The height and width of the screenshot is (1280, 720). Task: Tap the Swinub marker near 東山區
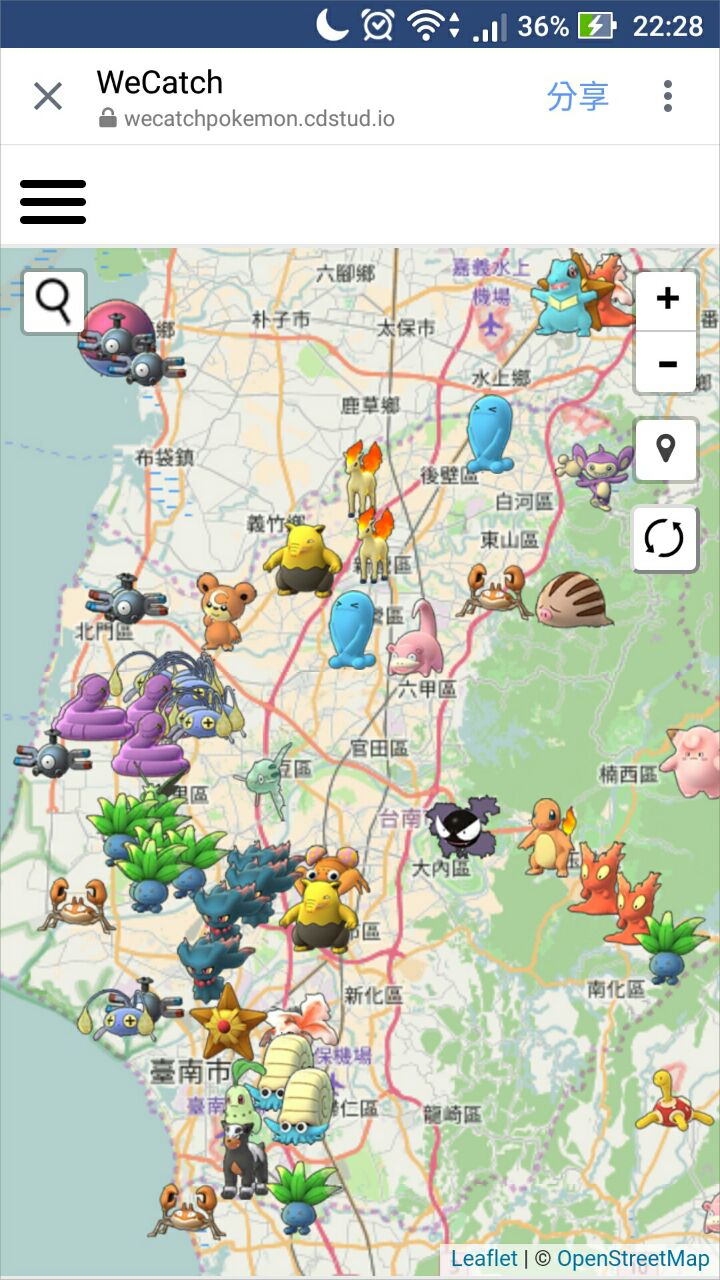(574, 600)
